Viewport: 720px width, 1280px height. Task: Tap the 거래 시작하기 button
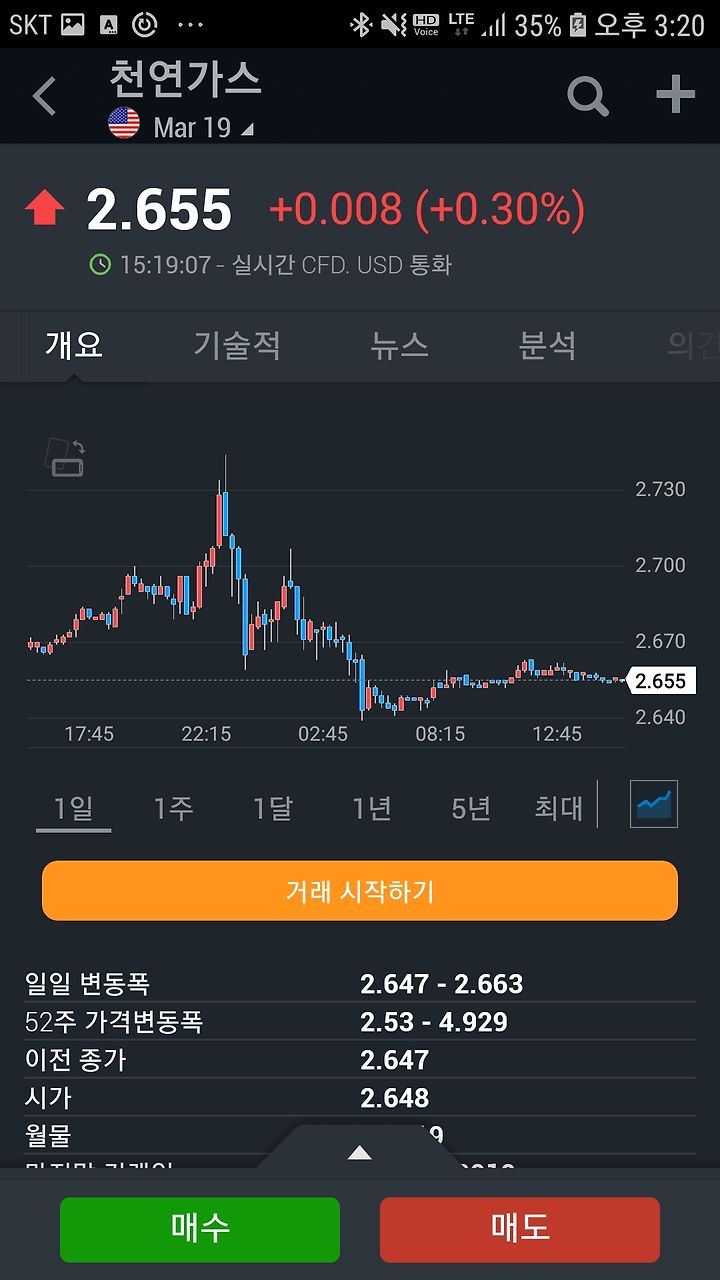coord(360,891)
